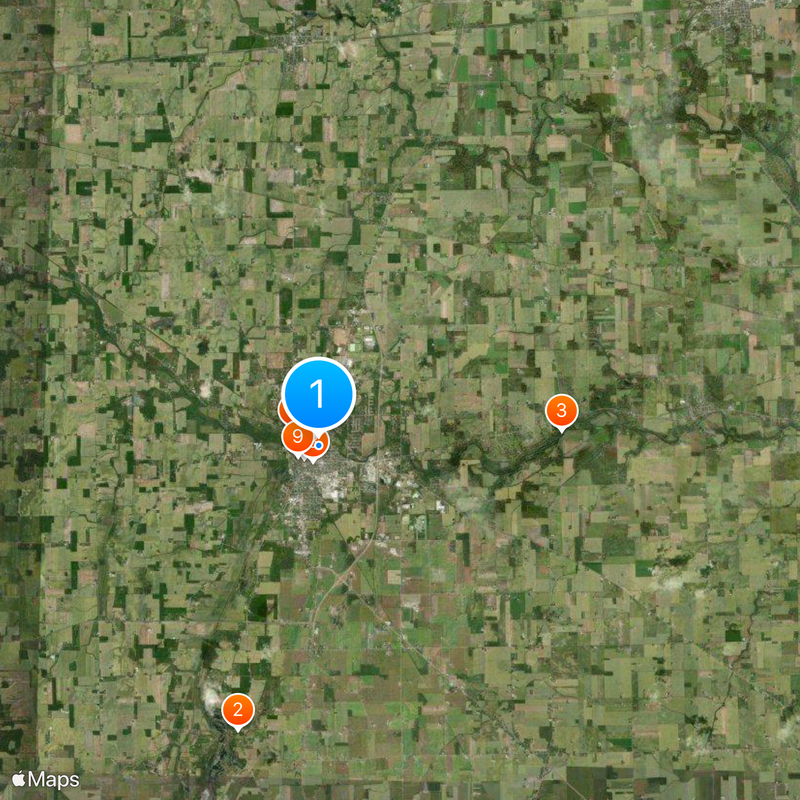
Task: Select the orange pin numbered 2
Action: coord(237,710)
